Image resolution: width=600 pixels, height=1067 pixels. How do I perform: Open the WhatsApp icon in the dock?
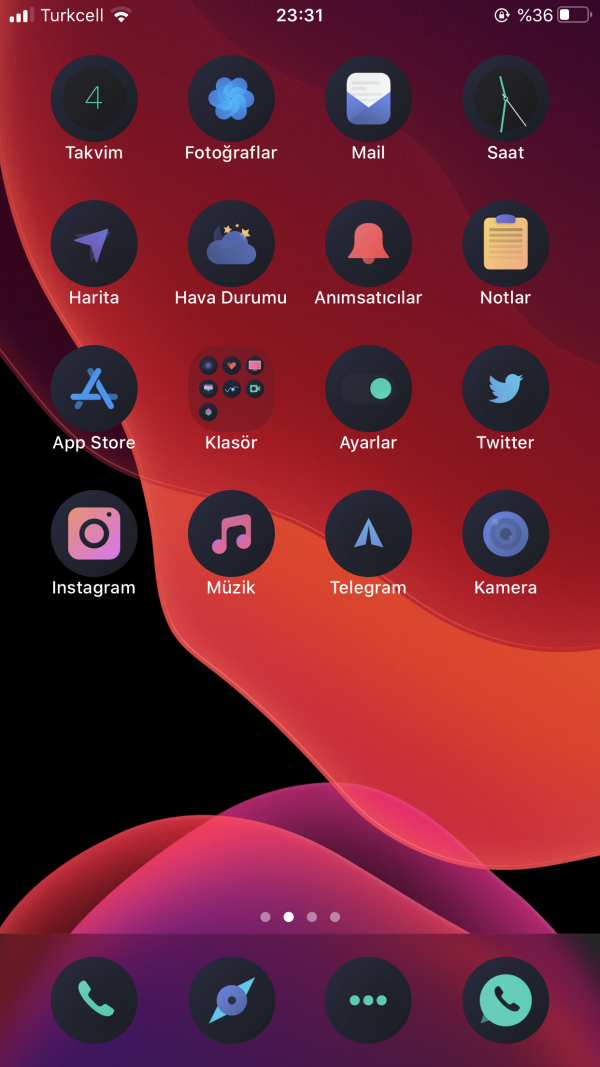click(x=505, y=1000)
